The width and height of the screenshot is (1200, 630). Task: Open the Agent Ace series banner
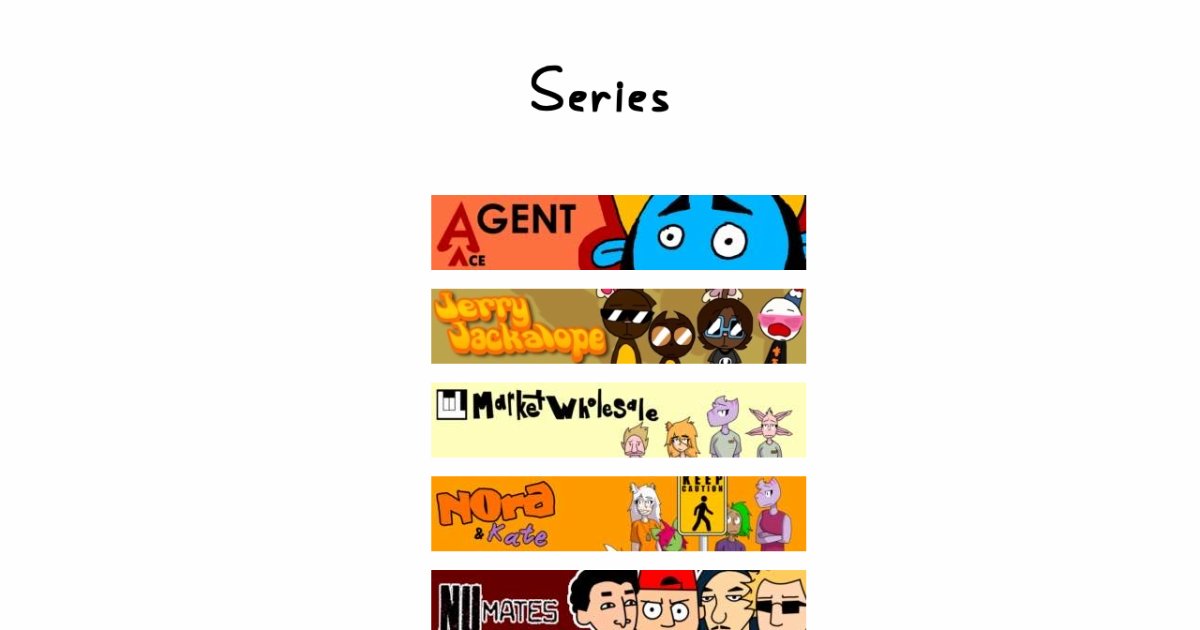point(618,232)
